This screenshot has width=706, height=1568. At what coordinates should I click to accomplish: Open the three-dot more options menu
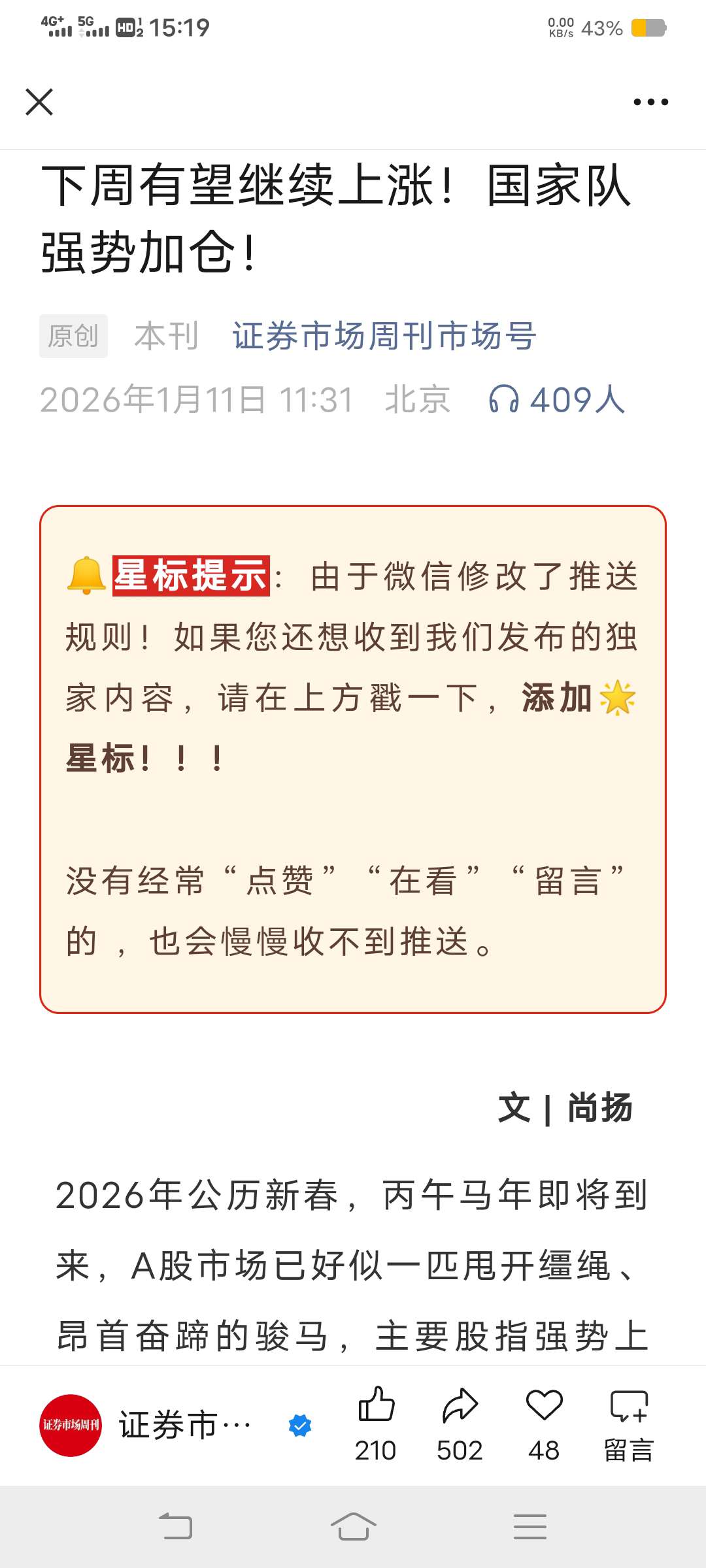(650, 102)
